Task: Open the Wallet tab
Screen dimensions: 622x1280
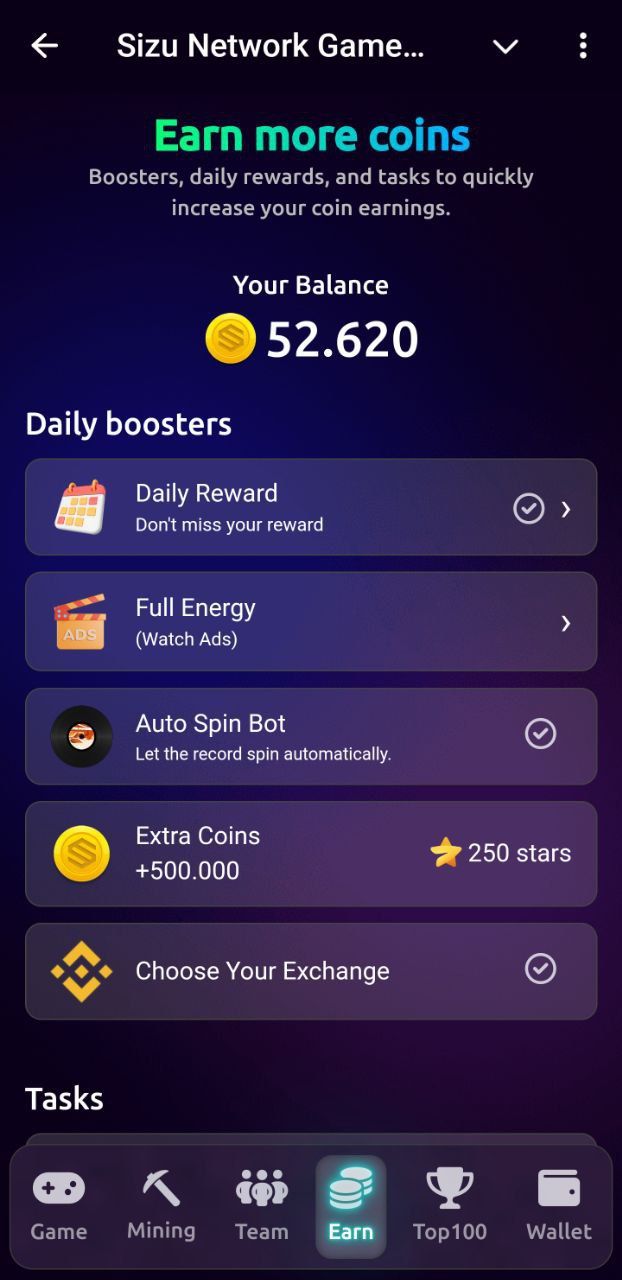Action: [559, 1207]
